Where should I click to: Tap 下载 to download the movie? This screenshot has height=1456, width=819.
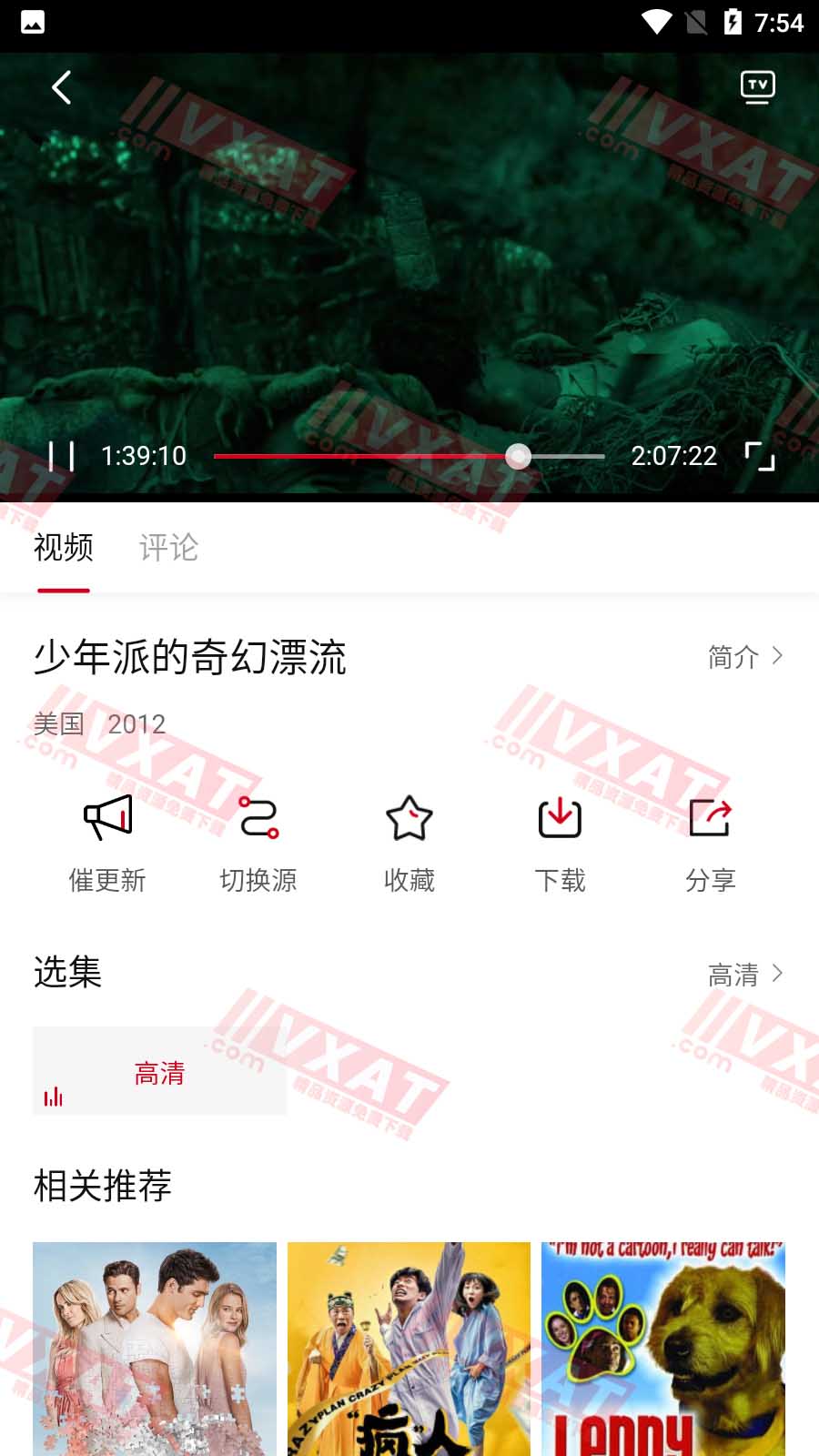(560, 842)
